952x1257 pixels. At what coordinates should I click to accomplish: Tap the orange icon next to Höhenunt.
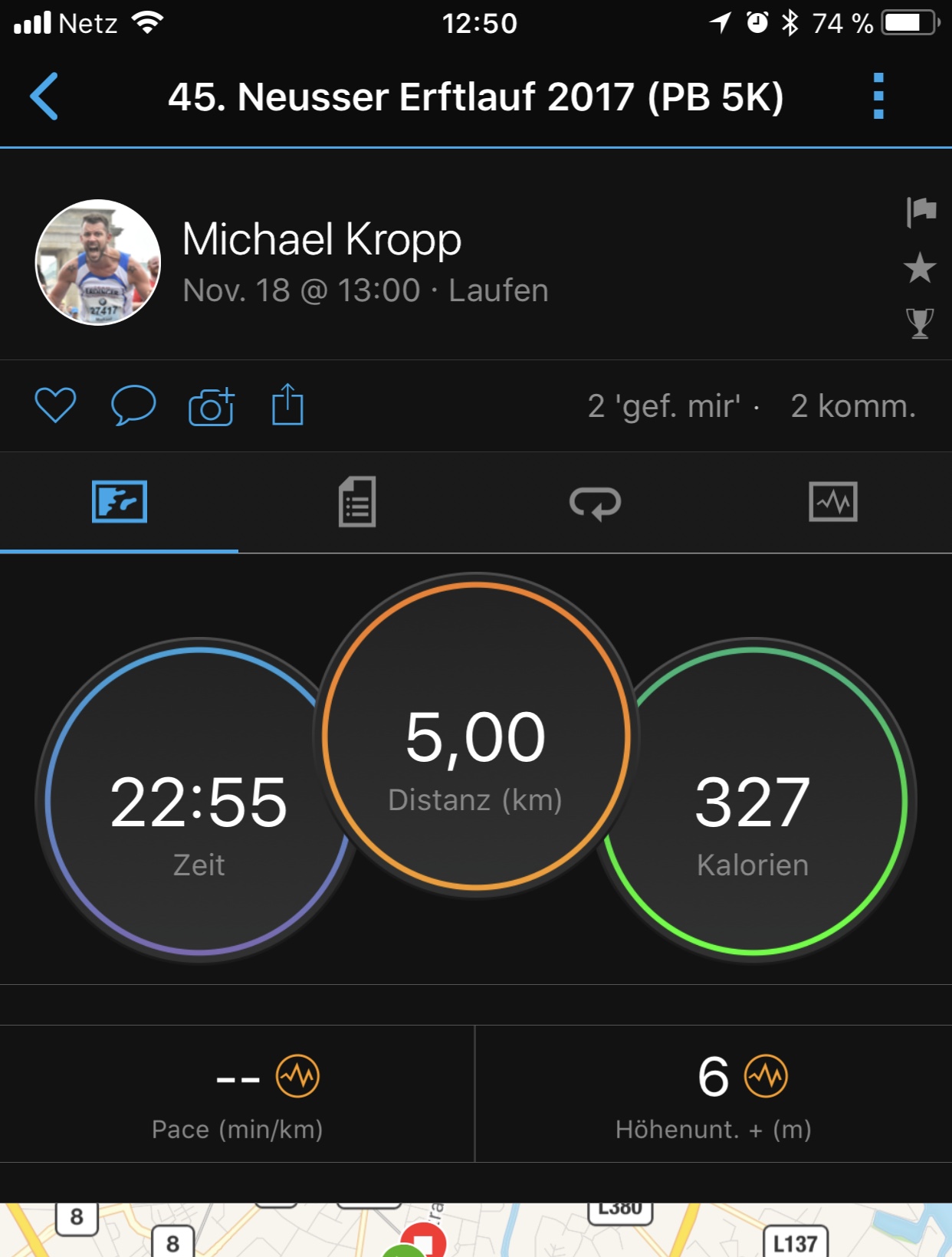point(767,1076)
